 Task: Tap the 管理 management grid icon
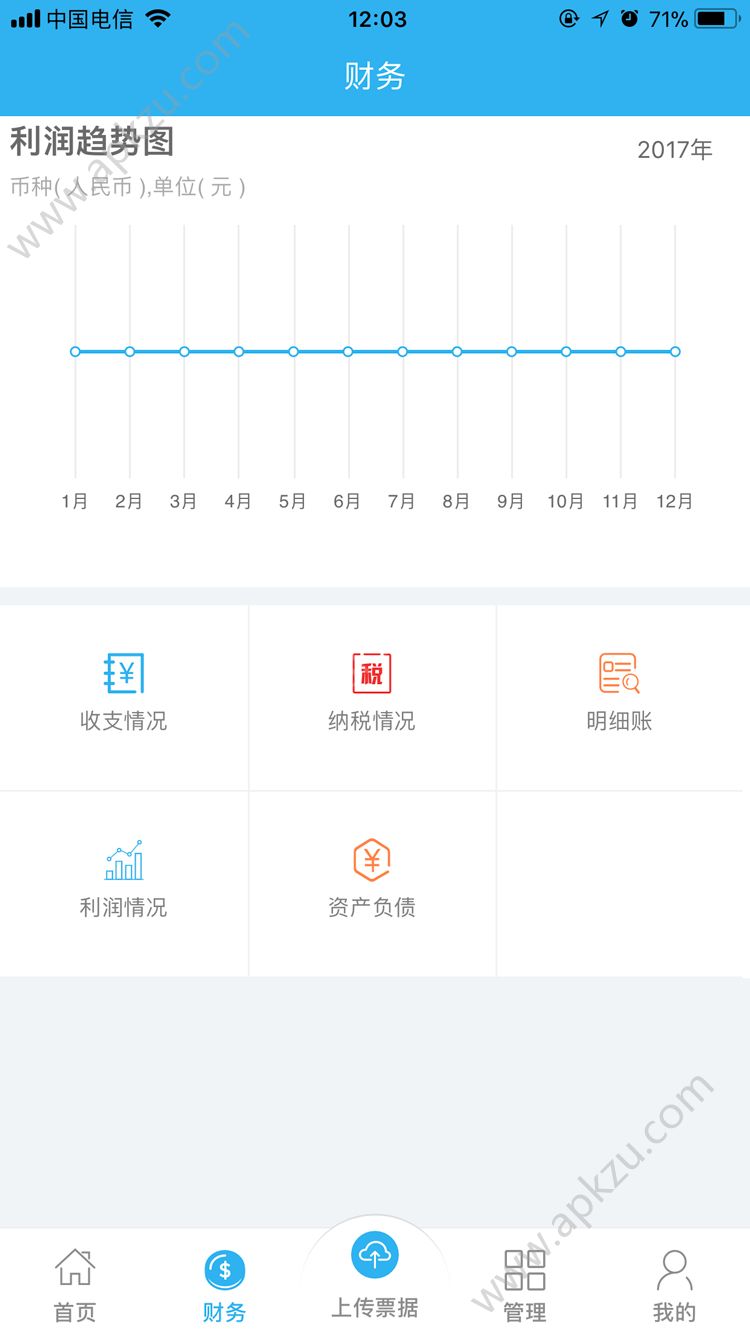coord(524,1265)
